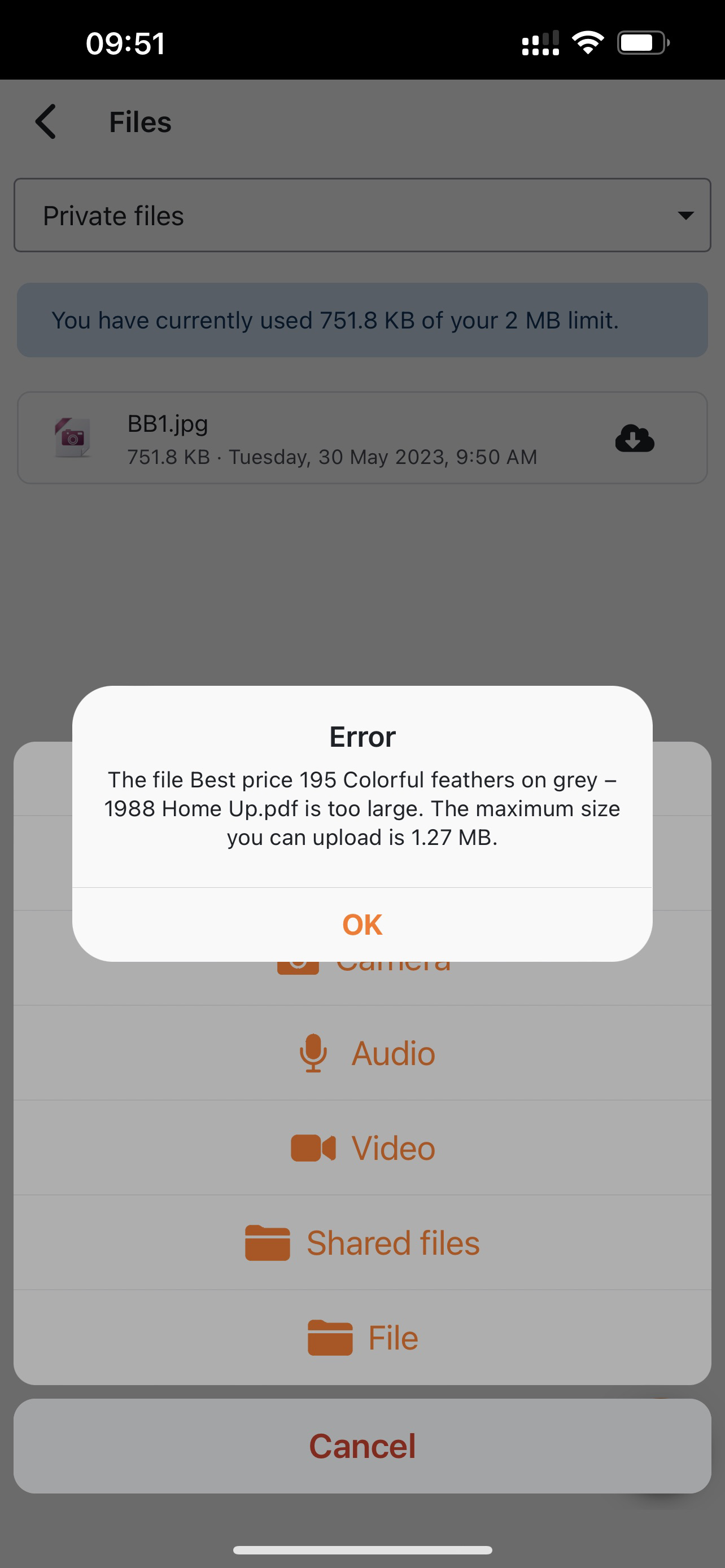
Task: Pick the File upload option
Action: coord(362,1337)
